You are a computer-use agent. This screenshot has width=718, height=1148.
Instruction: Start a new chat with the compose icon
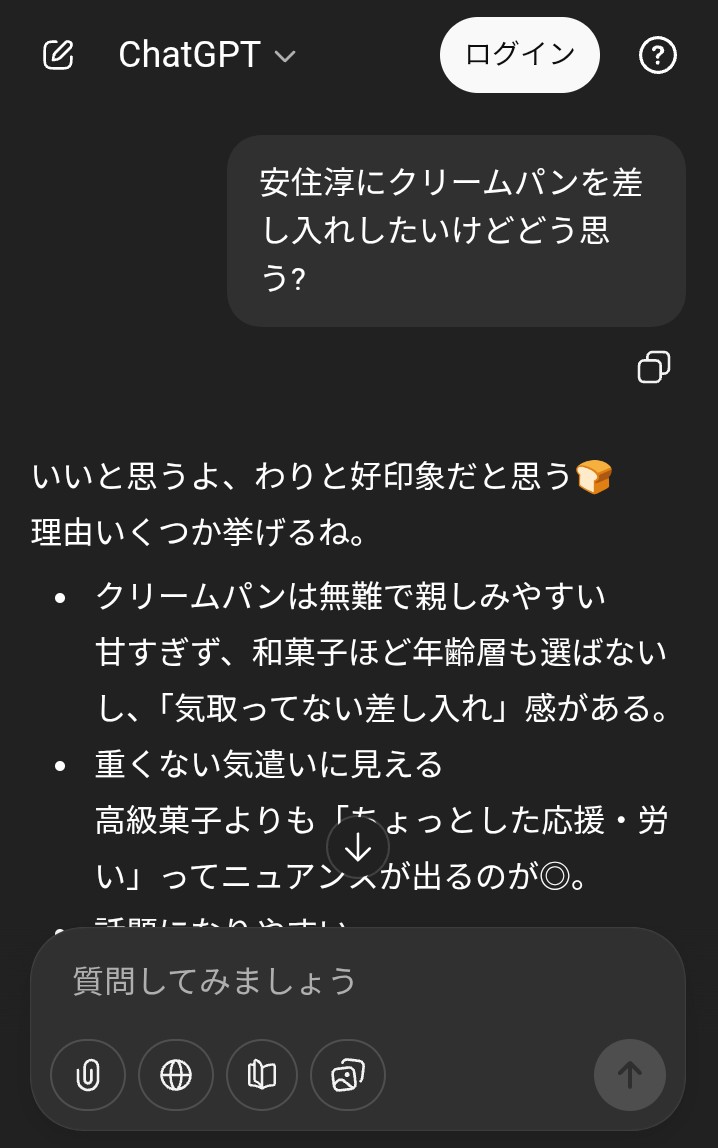point(59,54)
